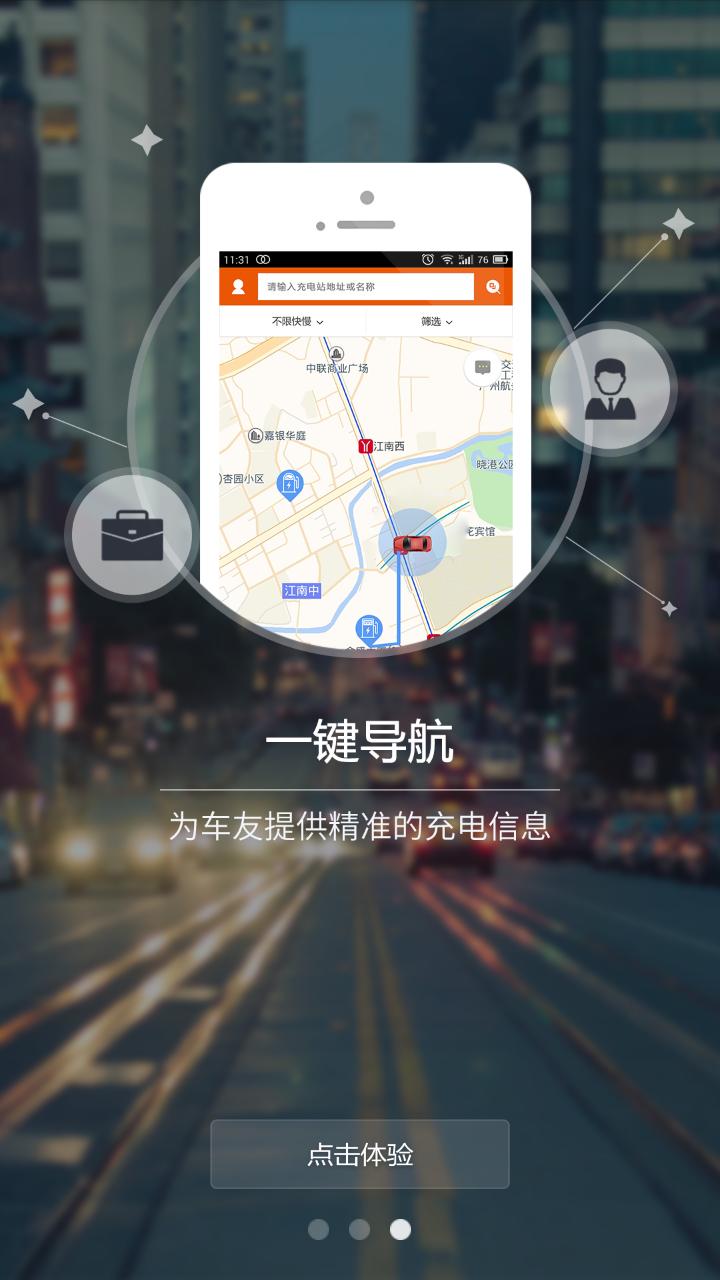Open the message bubble icon on the map

[482, 367]
